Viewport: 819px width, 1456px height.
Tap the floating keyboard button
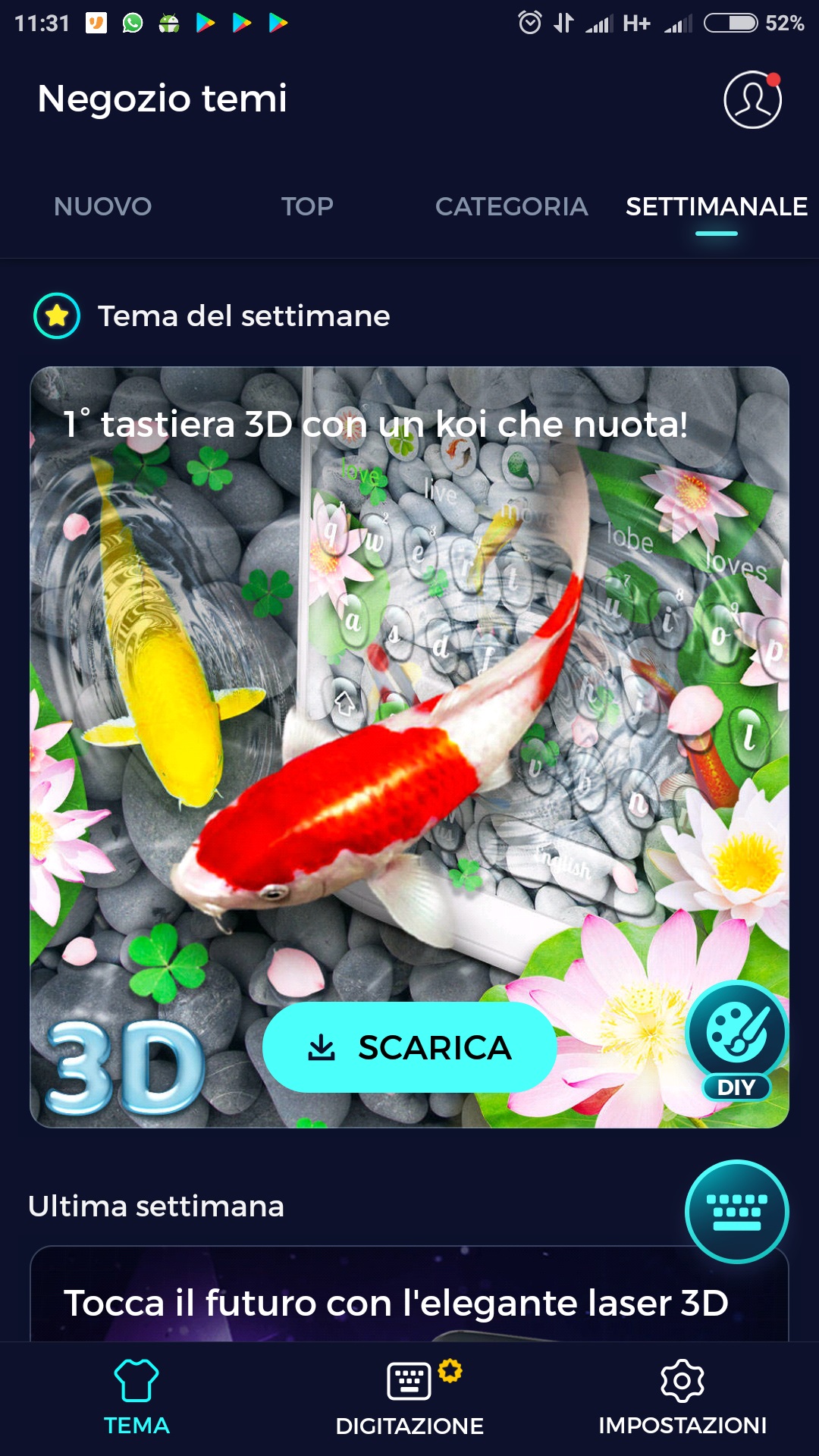click(x=736, y=1211)
